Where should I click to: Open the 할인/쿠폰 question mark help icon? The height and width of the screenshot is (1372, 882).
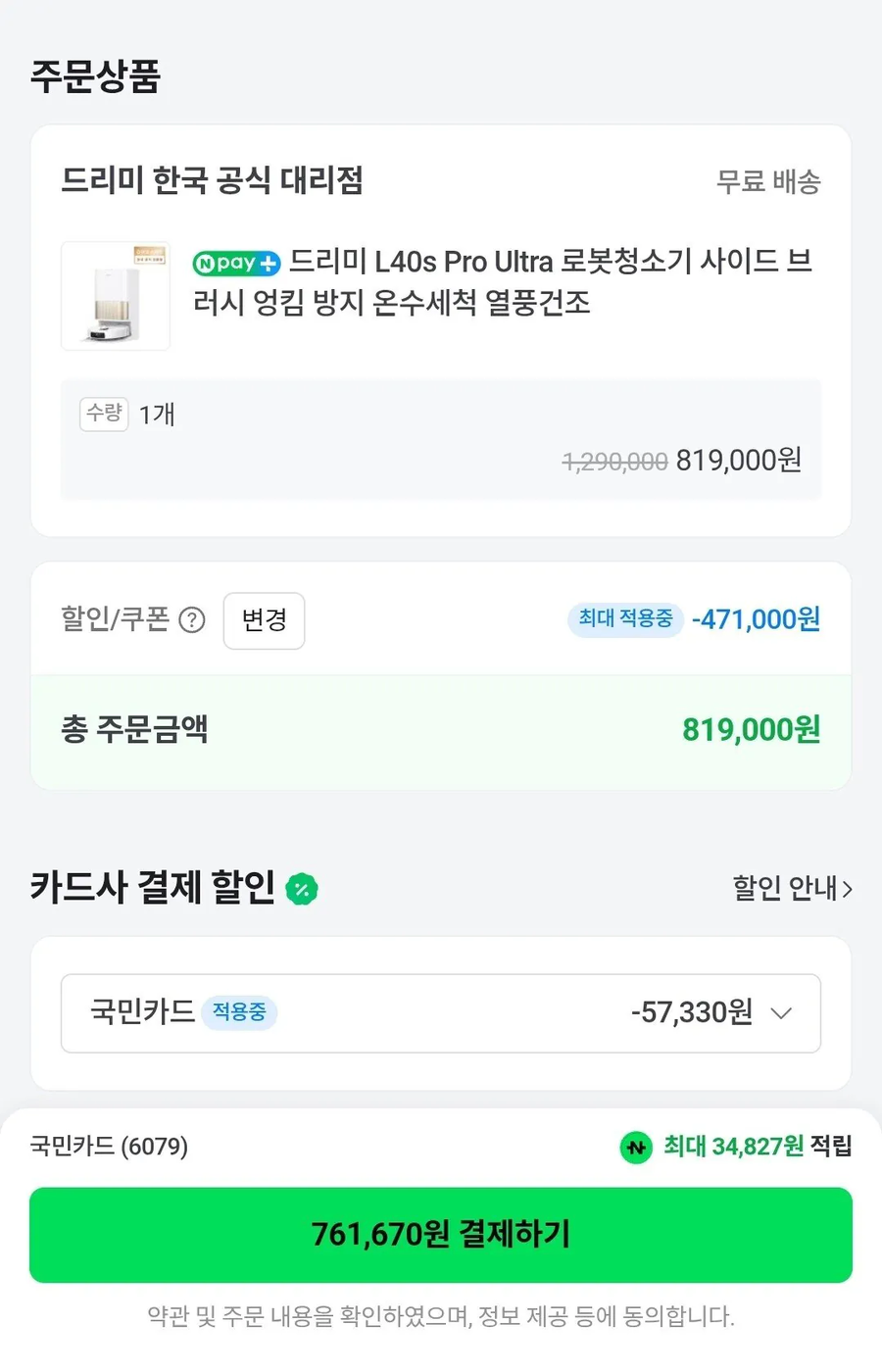coord(192,620)
